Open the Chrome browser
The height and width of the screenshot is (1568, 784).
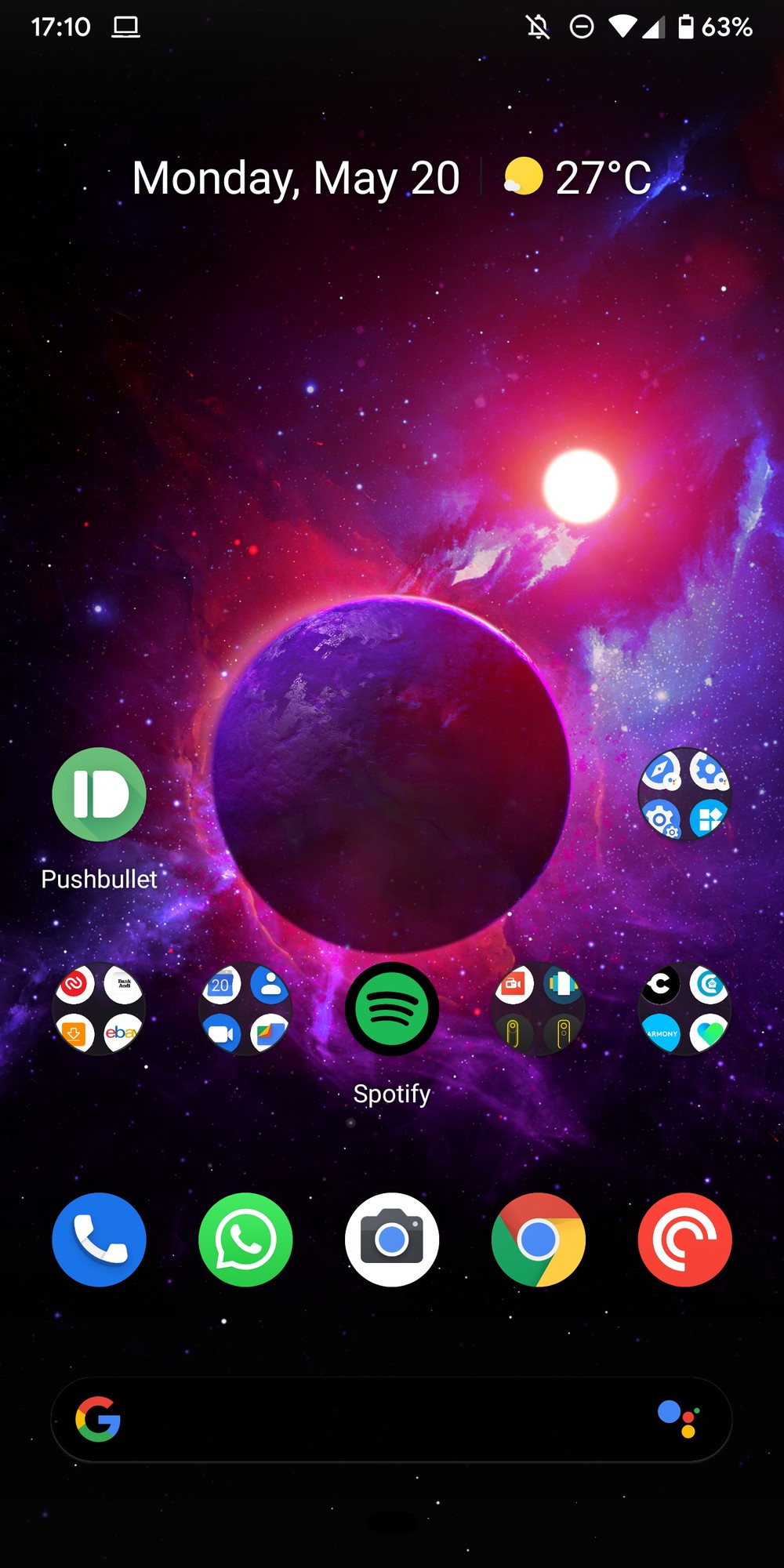click(x=538, y=1240)
